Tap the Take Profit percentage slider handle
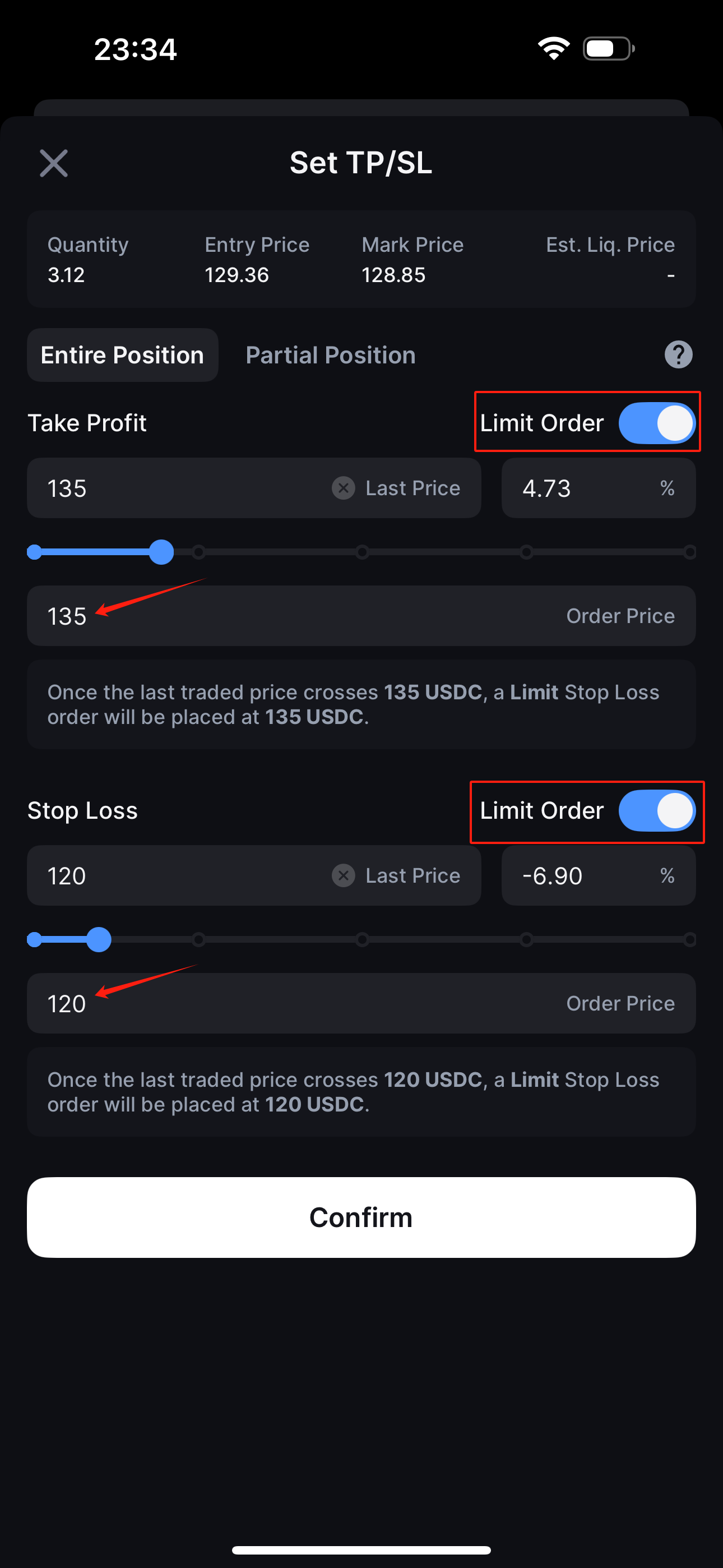 (x=161, y=552)
